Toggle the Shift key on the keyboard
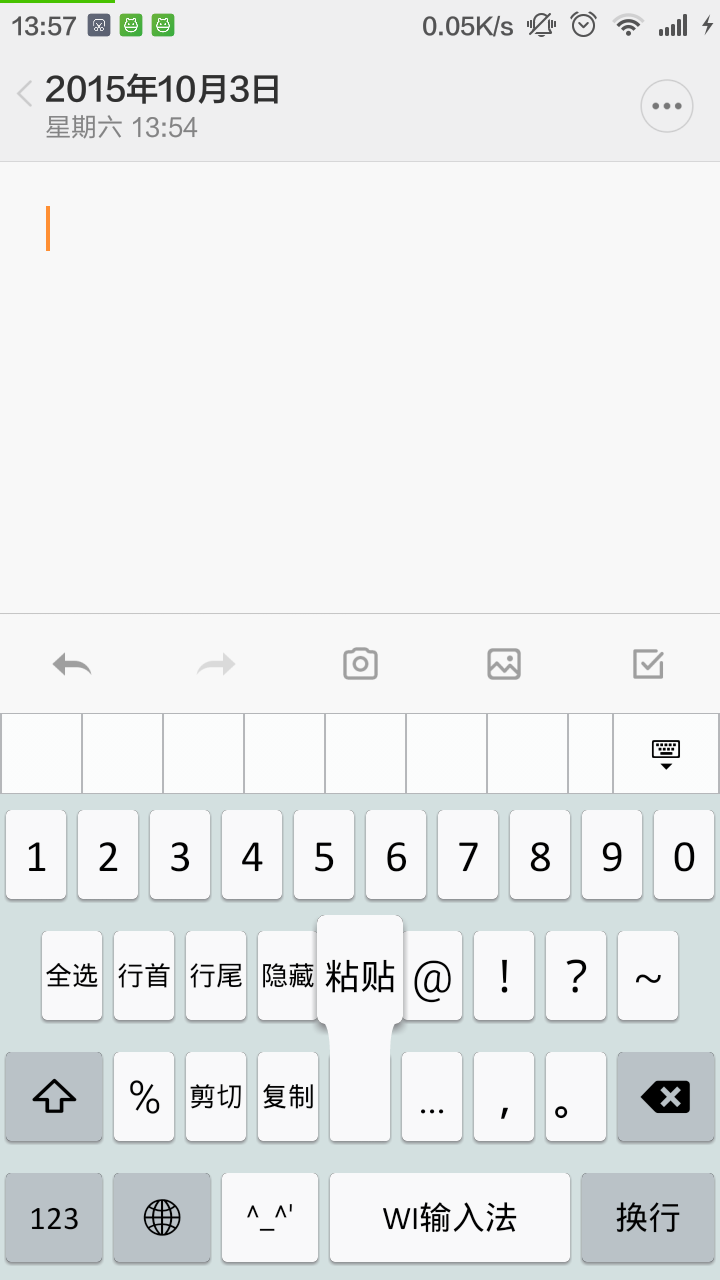Screen dimensions: 720x1280 [53, 1096]
